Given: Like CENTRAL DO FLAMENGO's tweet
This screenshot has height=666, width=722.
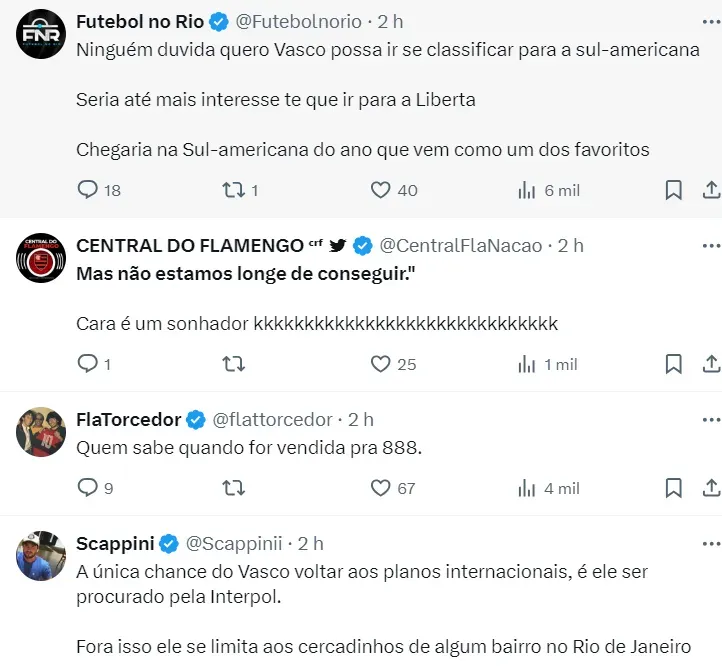Looking at the screenshot, I should [380, 364].
